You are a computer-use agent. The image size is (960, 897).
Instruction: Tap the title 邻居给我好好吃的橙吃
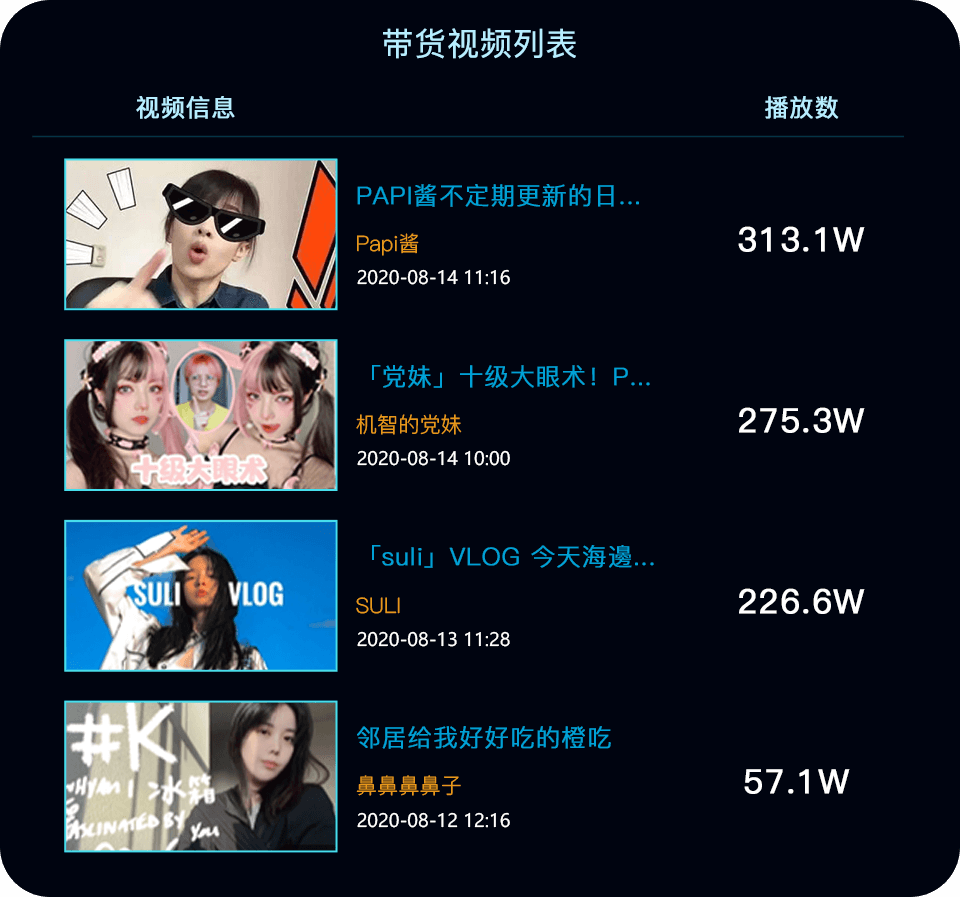pyautogui.click(x=484, y=739)
